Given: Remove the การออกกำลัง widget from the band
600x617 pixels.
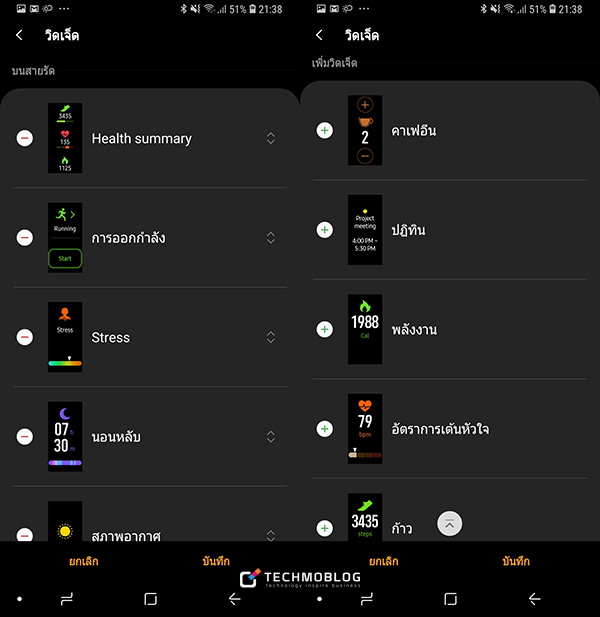Looking at the screenshot, I should [24, 237].
